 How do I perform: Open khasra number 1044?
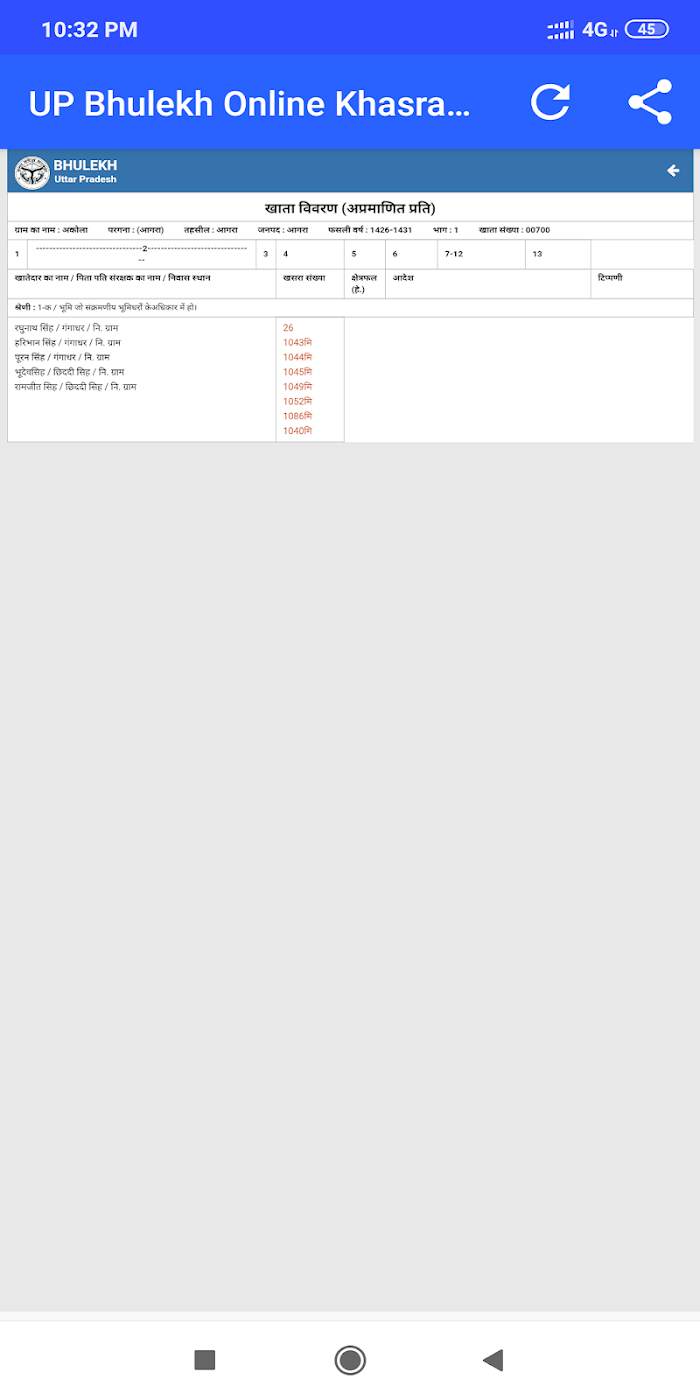click(x=297, y=357)
